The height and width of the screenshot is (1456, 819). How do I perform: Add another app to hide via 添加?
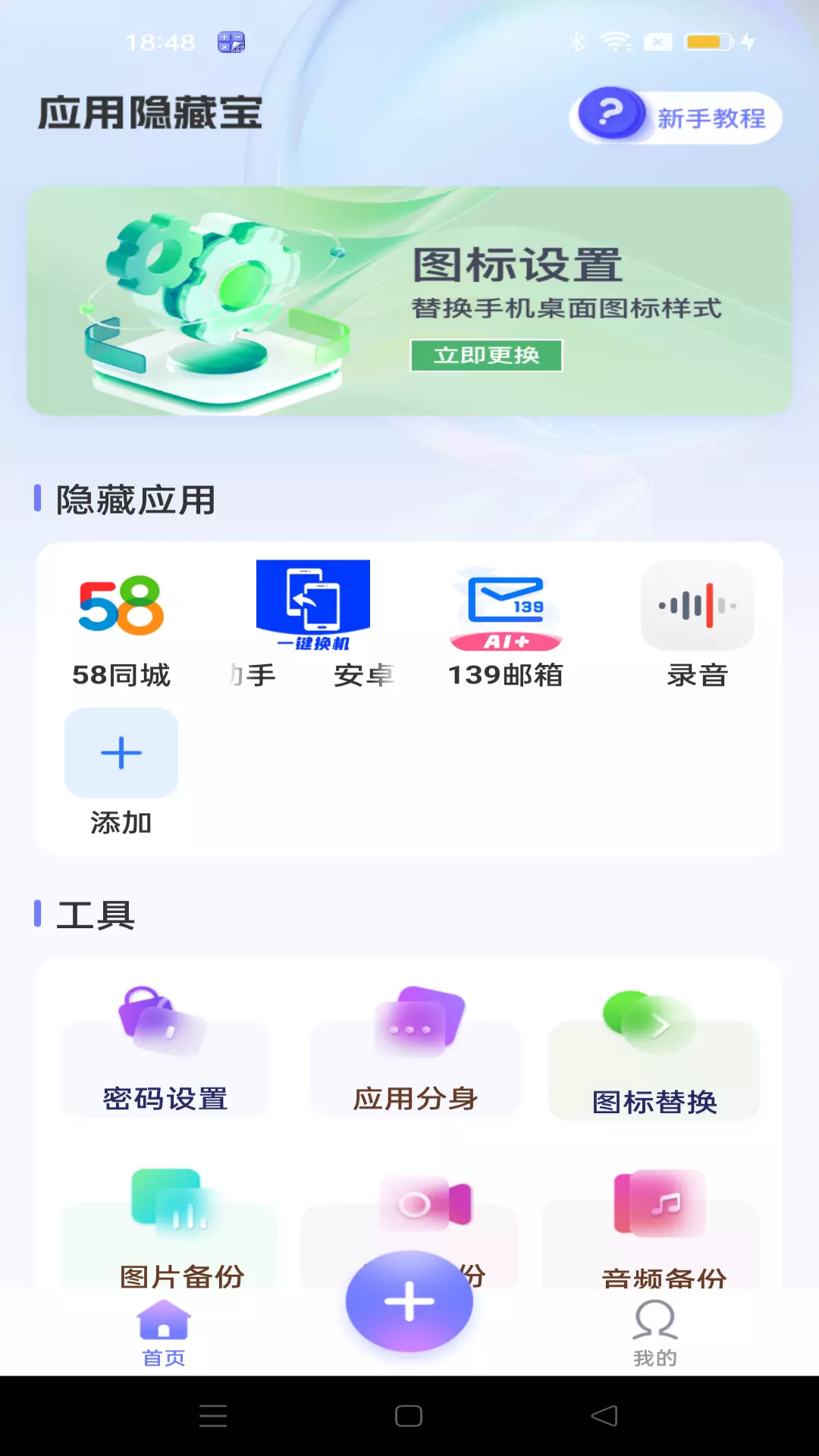(121, 772)
